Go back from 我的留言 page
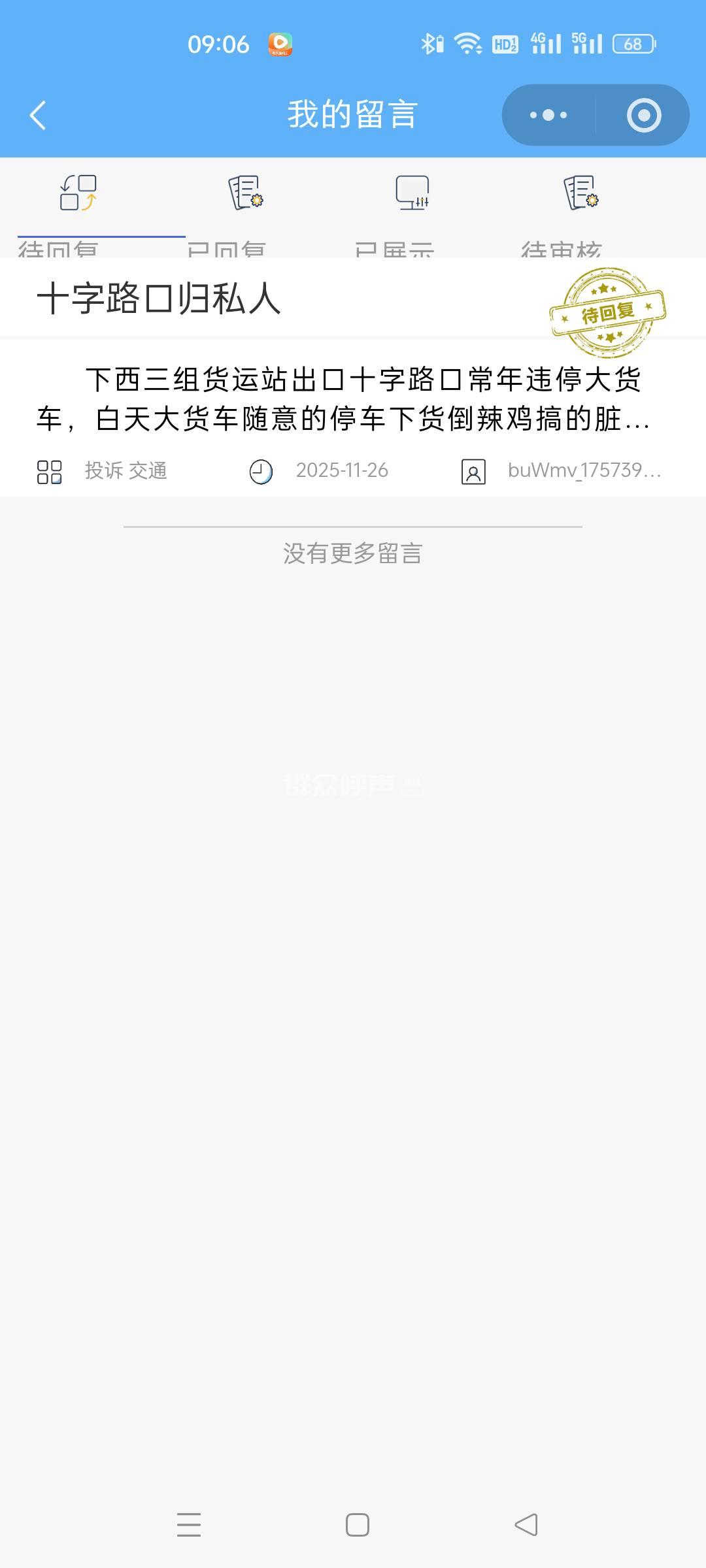The image size is (706, 1568). click(38, 116)
